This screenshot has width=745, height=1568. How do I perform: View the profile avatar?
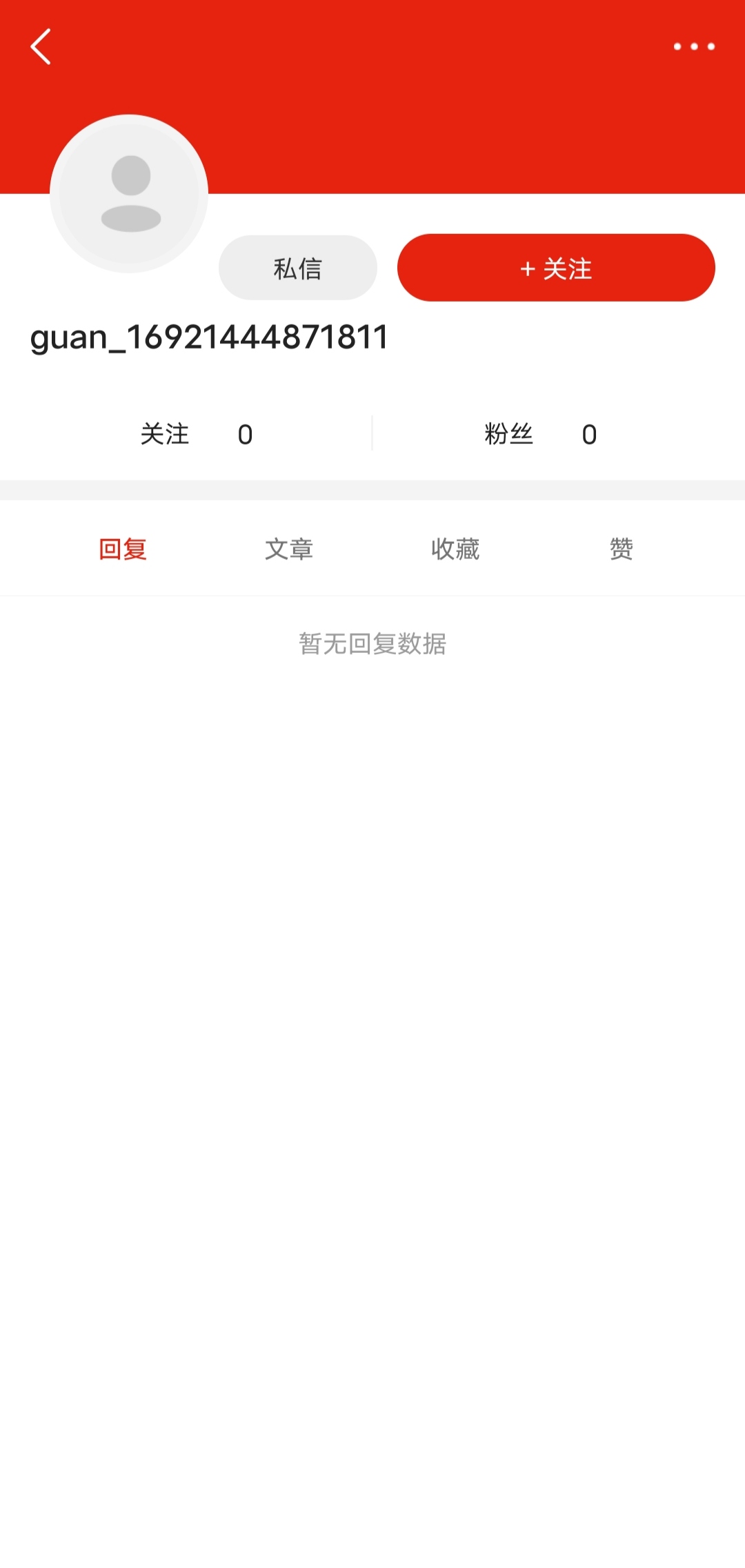click(129, 194)
